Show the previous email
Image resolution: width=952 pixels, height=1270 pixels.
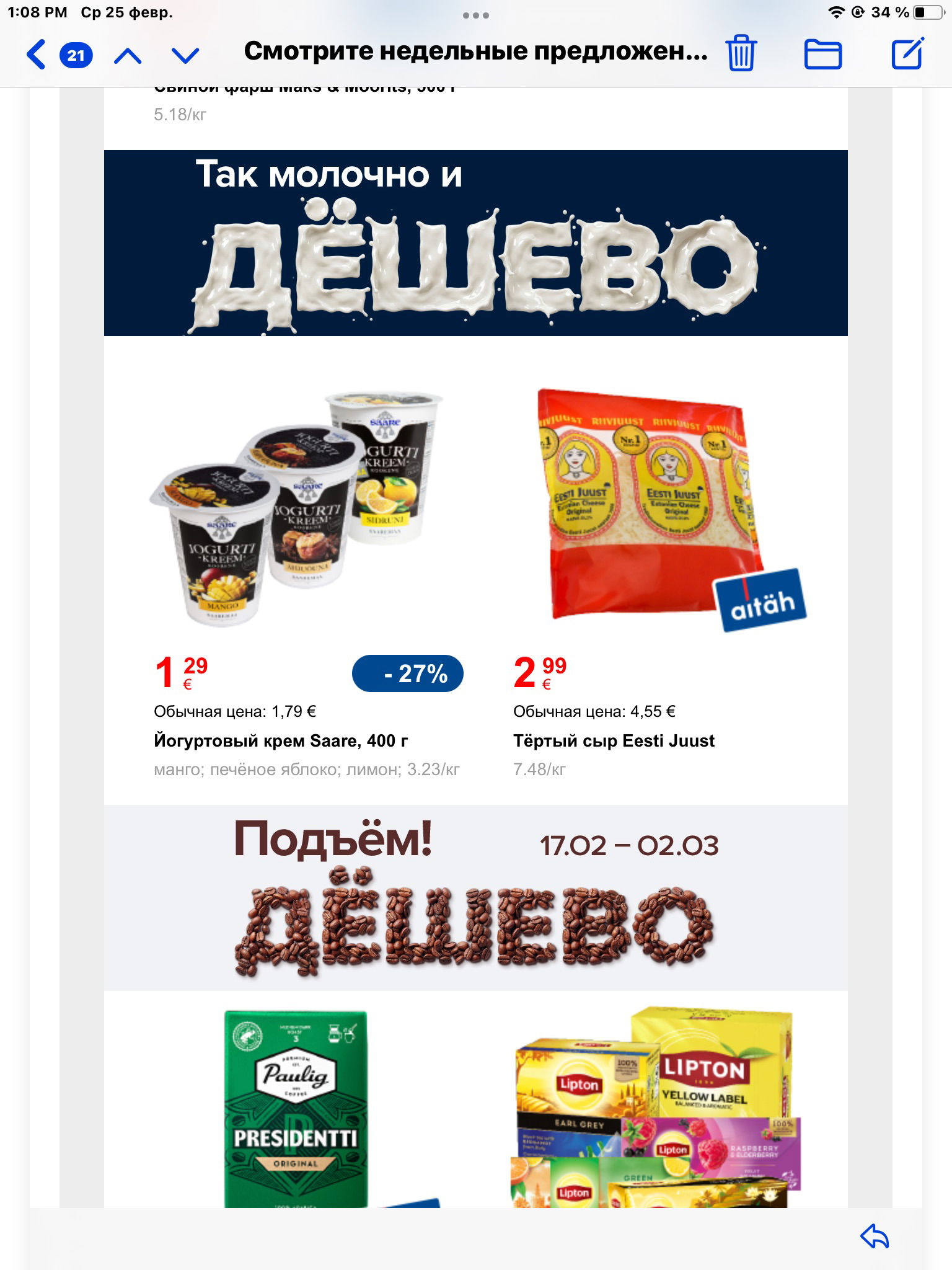[128, 56]
